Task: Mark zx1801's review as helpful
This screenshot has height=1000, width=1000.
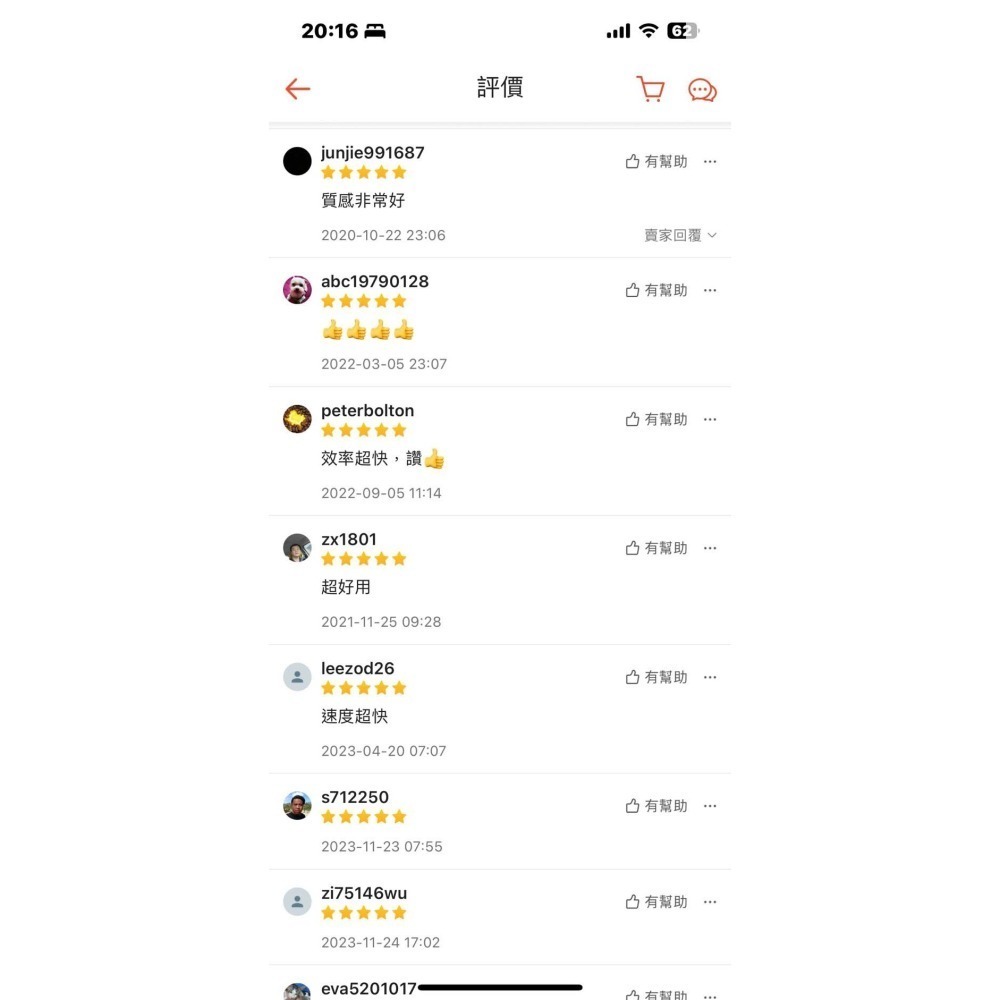Action: [656, 549]
